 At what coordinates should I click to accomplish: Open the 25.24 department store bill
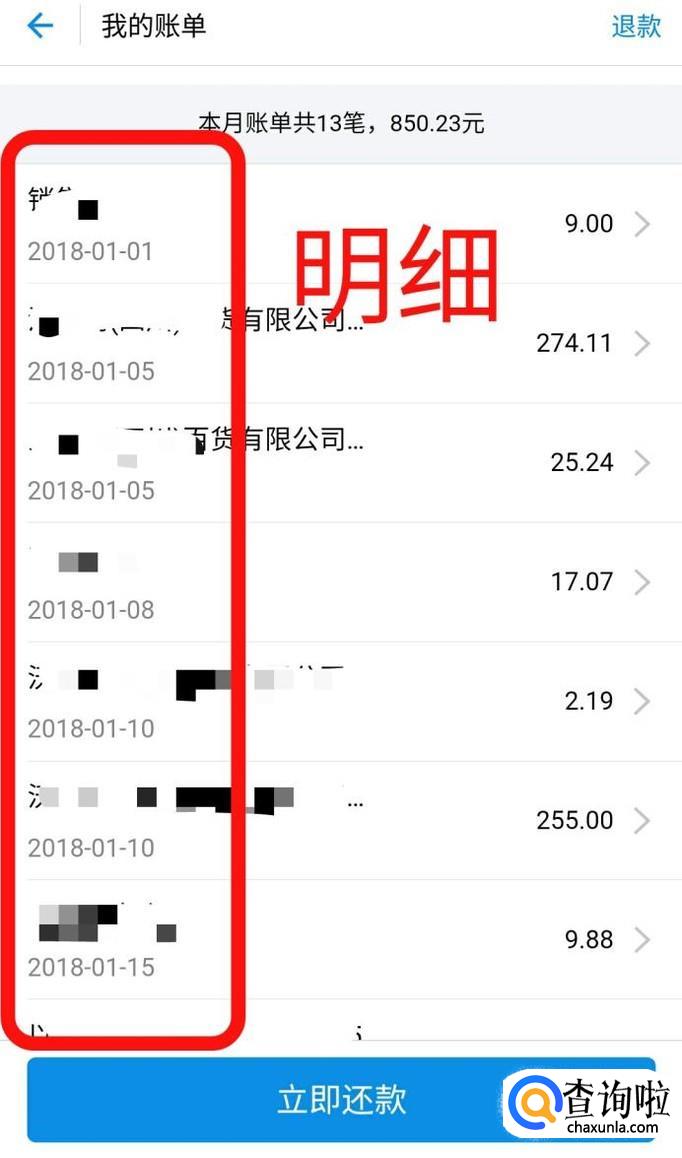pos(341,463)
